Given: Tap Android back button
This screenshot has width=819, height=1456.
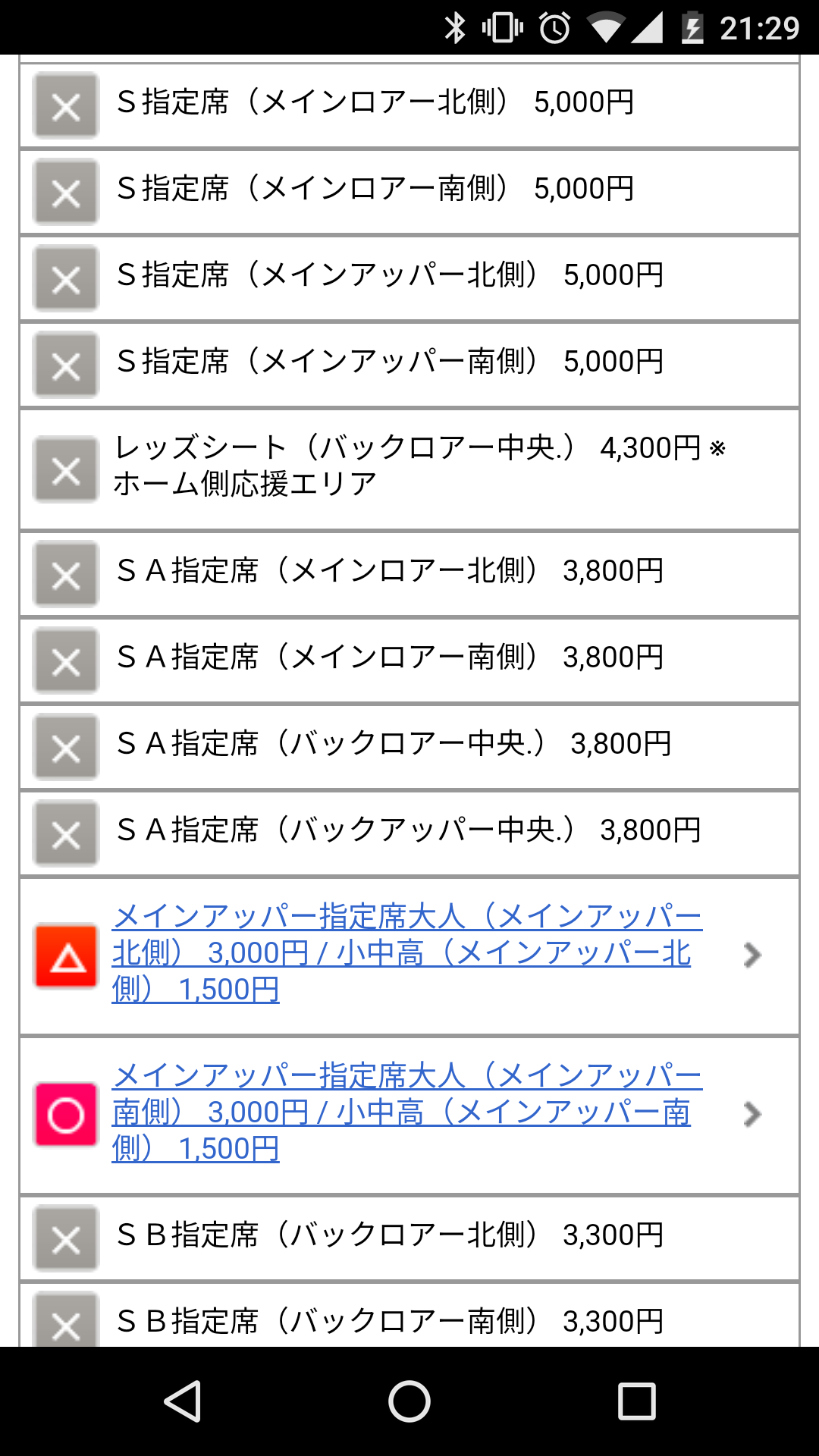Looking at the screenshot, I should [x=183, y=1401].
